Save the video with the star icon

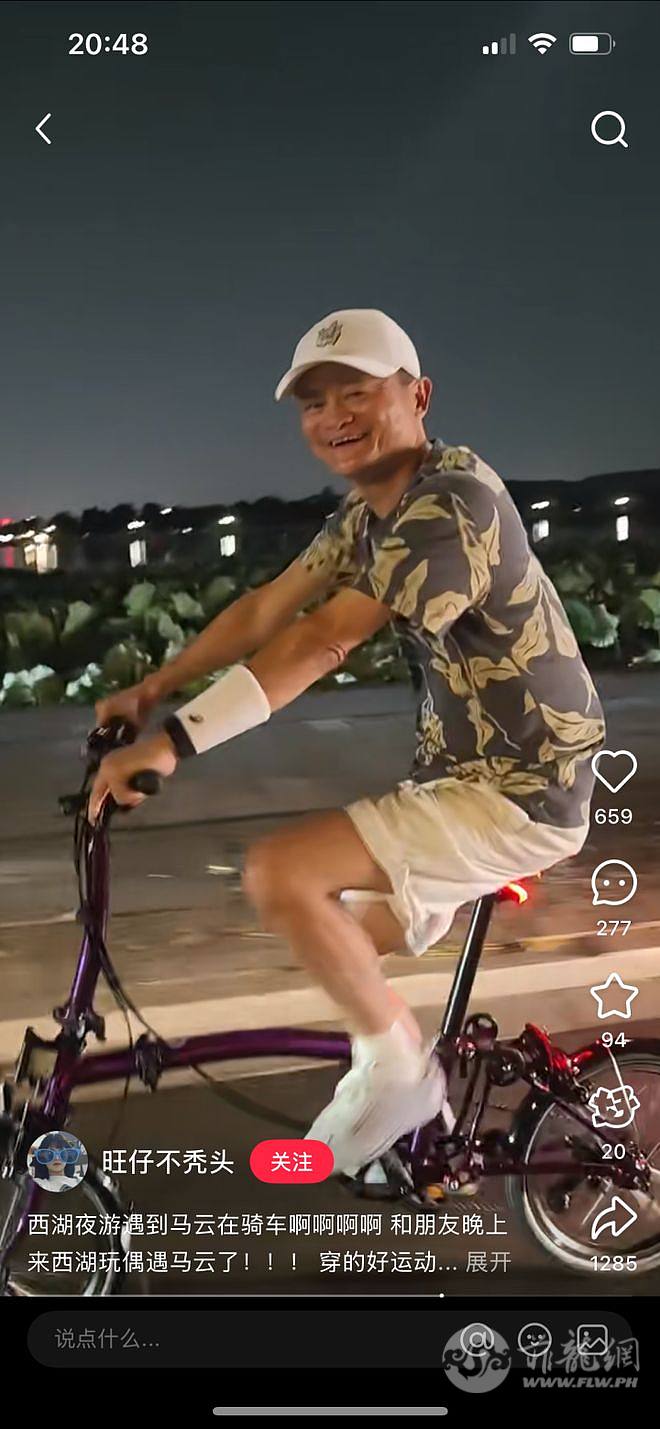point(613,996)
